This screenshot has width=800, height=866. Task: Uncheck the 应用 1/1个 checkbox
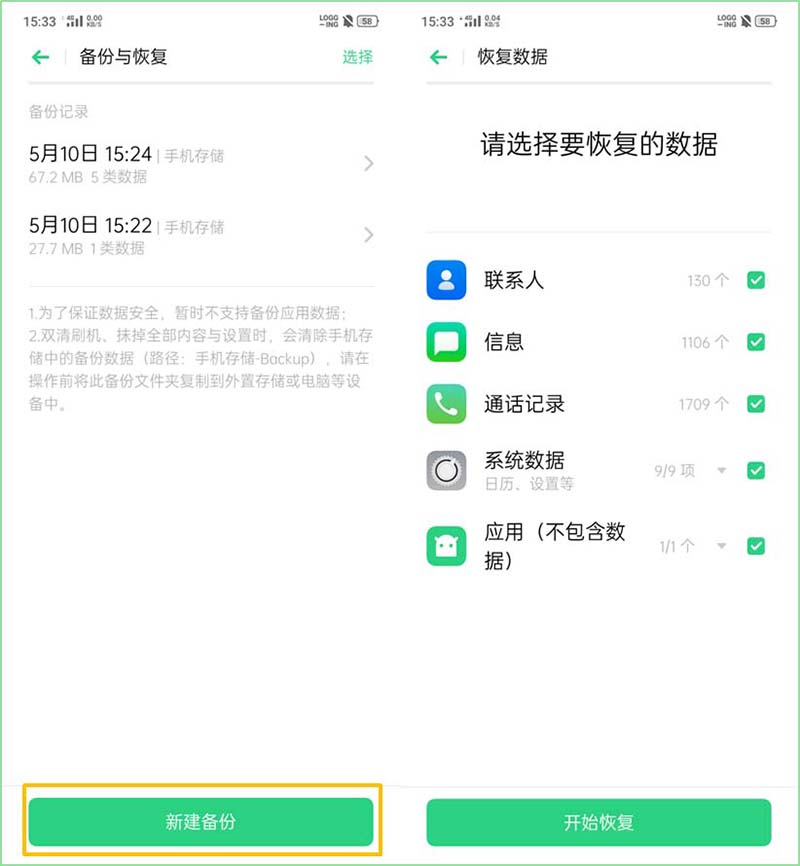point(756,545)
